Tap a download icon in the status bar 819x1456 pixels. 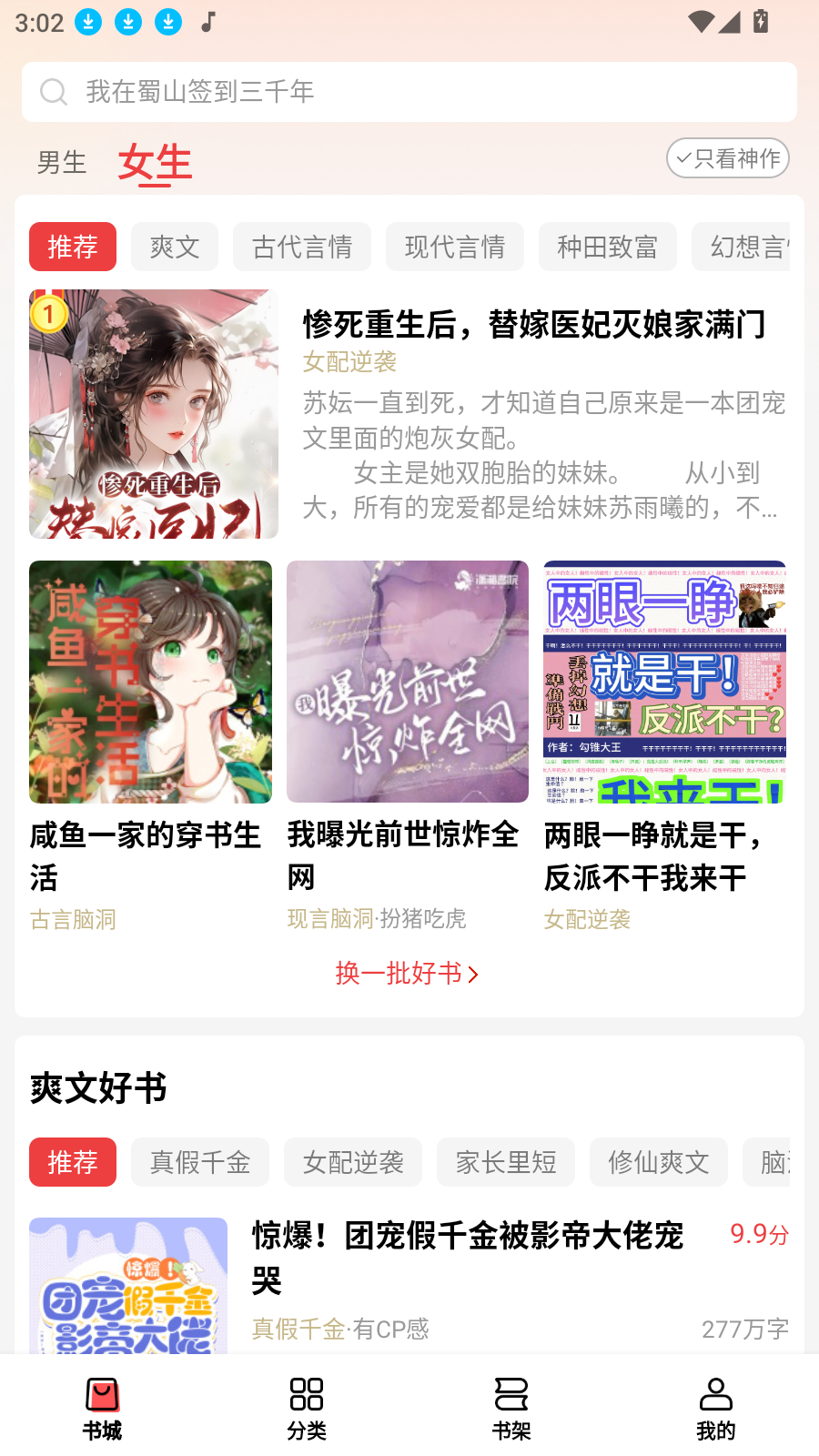point(87,22)
